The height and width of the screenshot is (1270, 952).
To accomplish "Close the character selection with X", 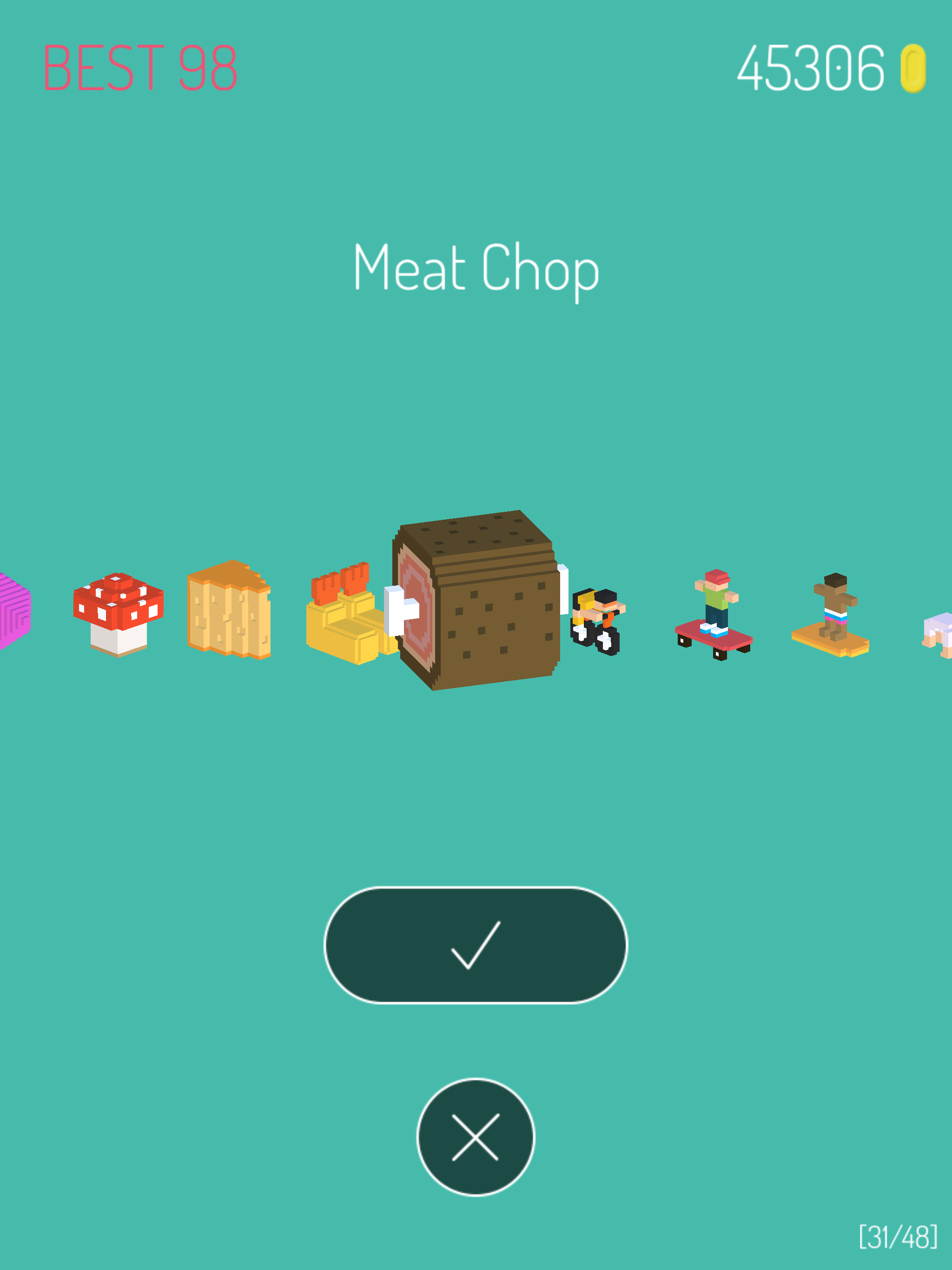I will [x=476, y=1137].
